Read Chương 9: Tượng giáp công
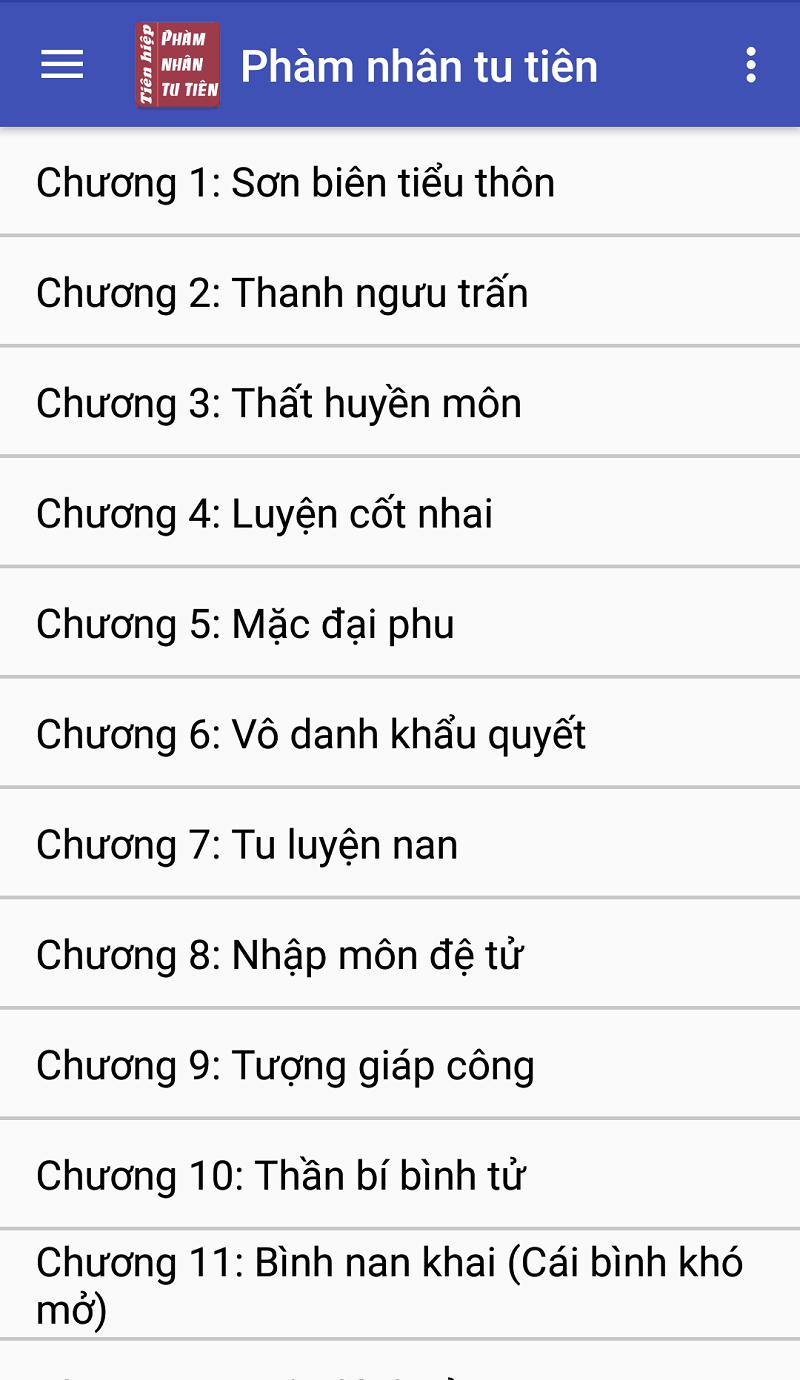The height and width of the screenshot is (1380, 800). pyautogui.click(x=400, y=1064)
